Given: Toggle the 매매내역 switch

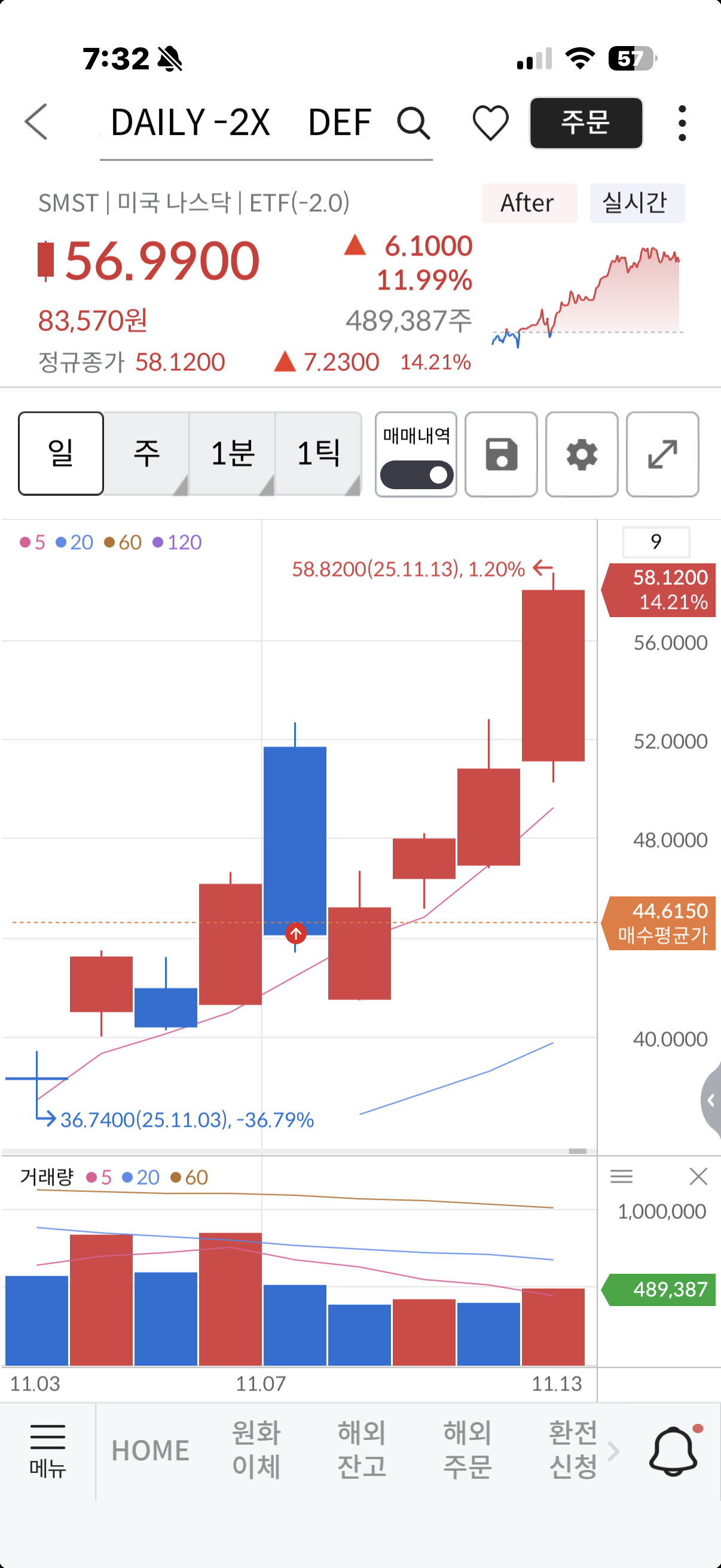Looking at the screenshot, I should pos(416,475).
